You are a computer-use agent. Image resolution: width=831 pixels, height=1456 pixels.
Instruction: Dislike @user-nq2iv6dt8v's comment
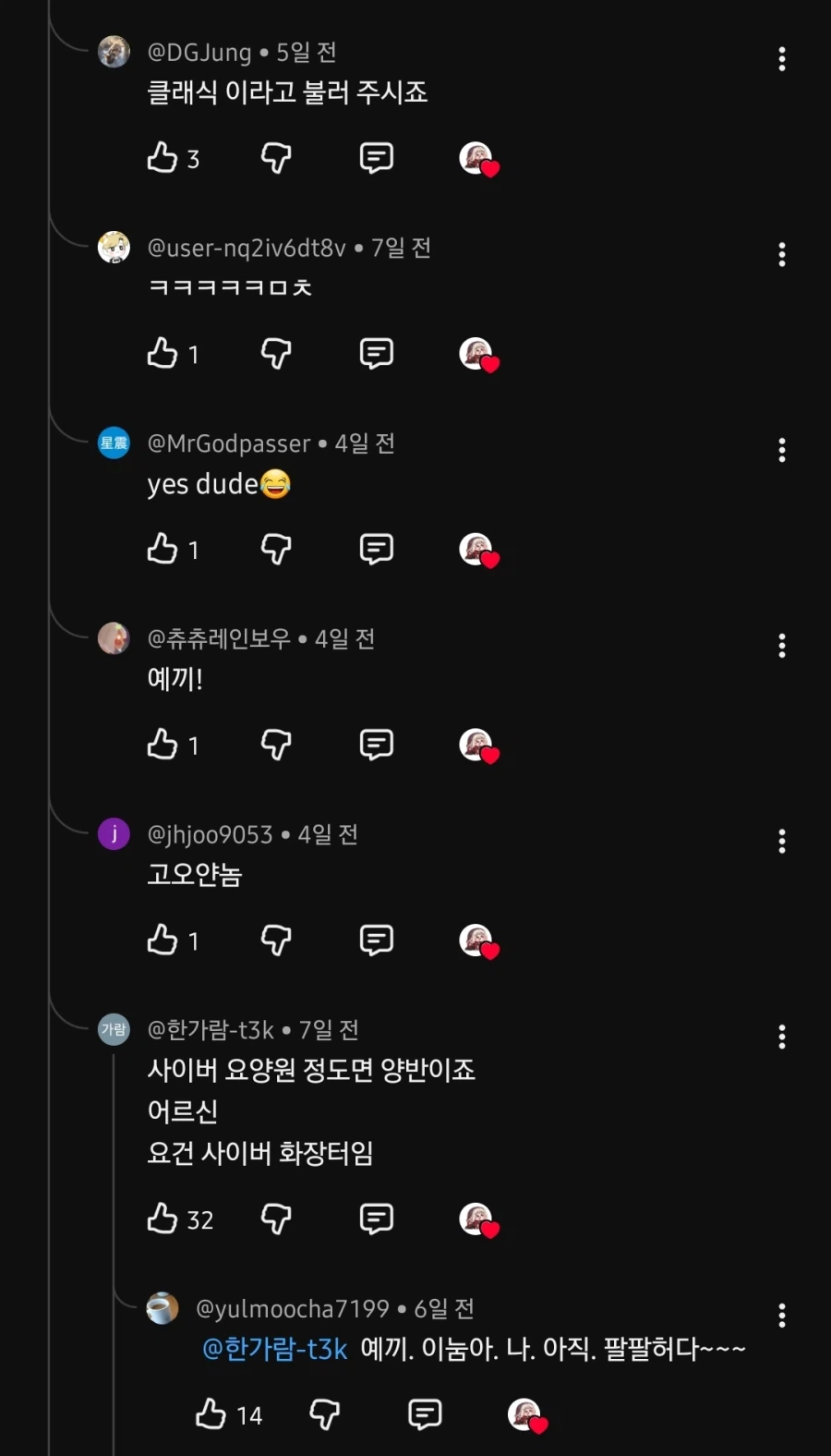(275, 354)
